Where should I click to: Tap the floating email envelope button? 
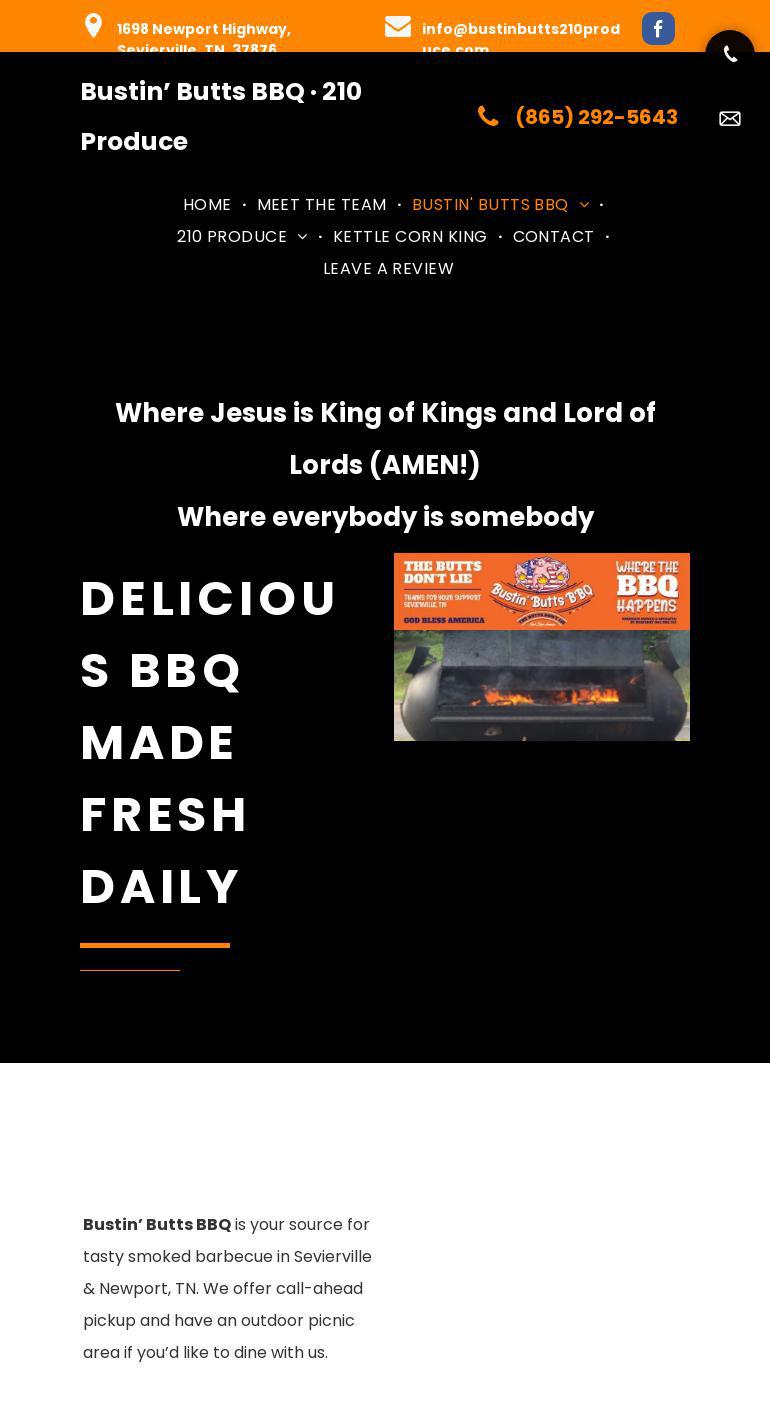[x=730, y=119]
